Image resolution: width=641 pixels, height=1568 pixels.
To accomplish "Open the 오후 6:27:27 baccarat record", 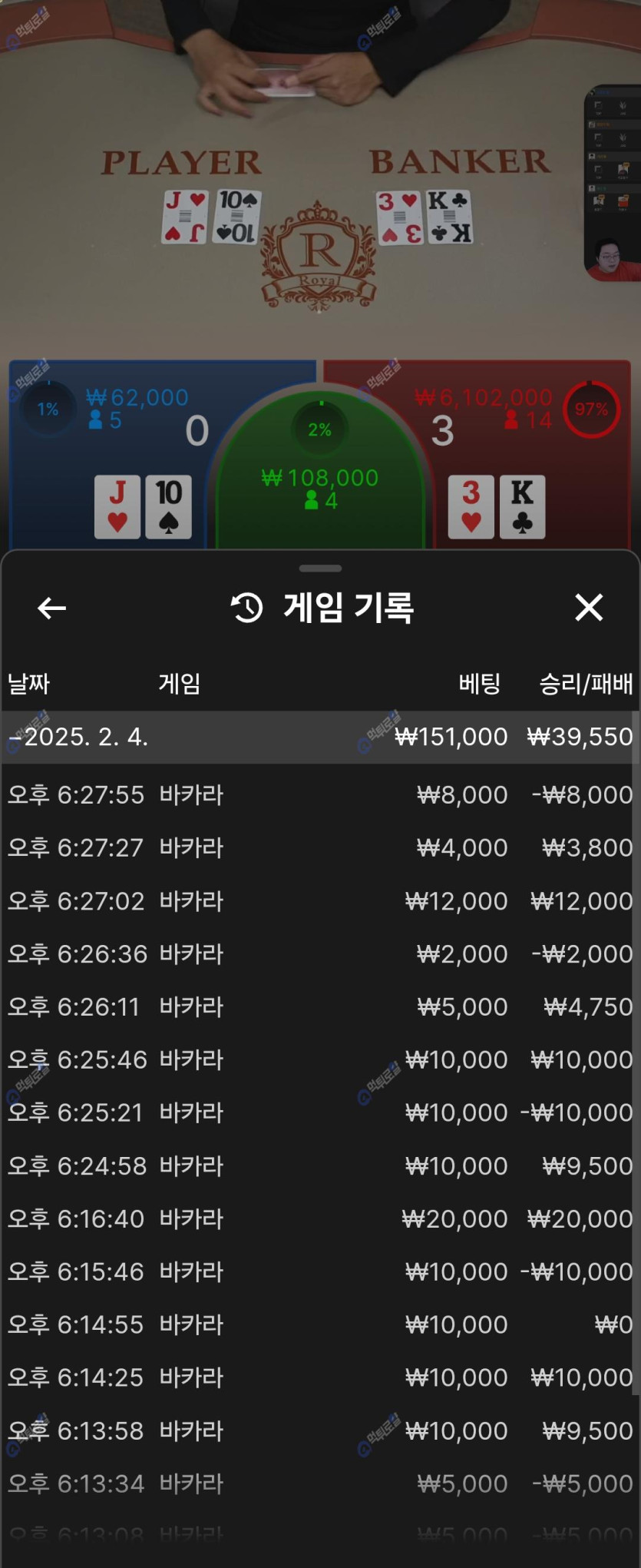I will click(x=319, y=847).
